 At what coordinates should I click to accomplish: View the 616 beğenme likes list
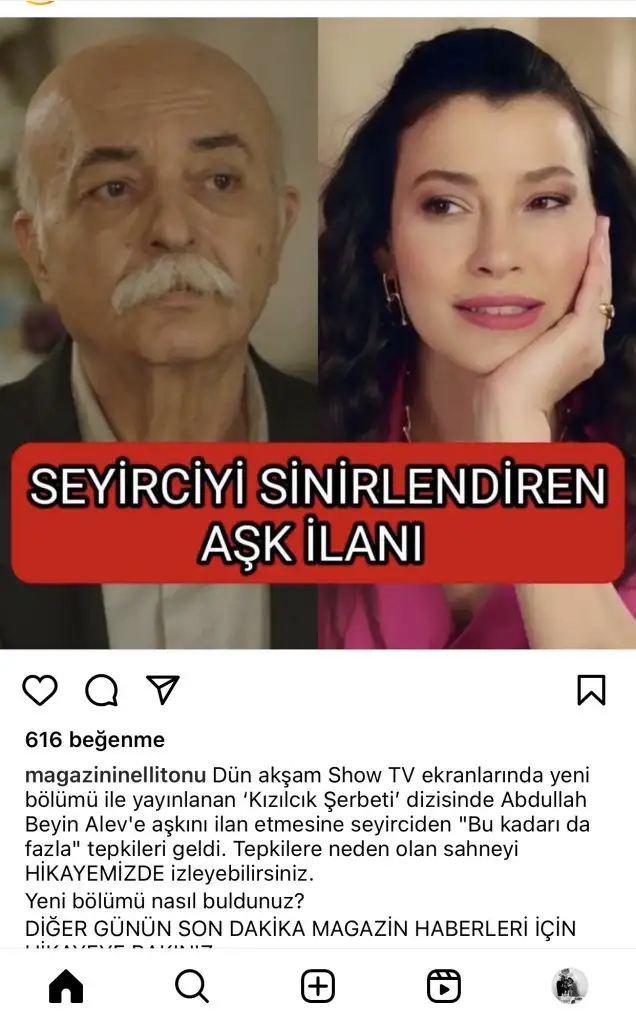[x=95, y=740]
